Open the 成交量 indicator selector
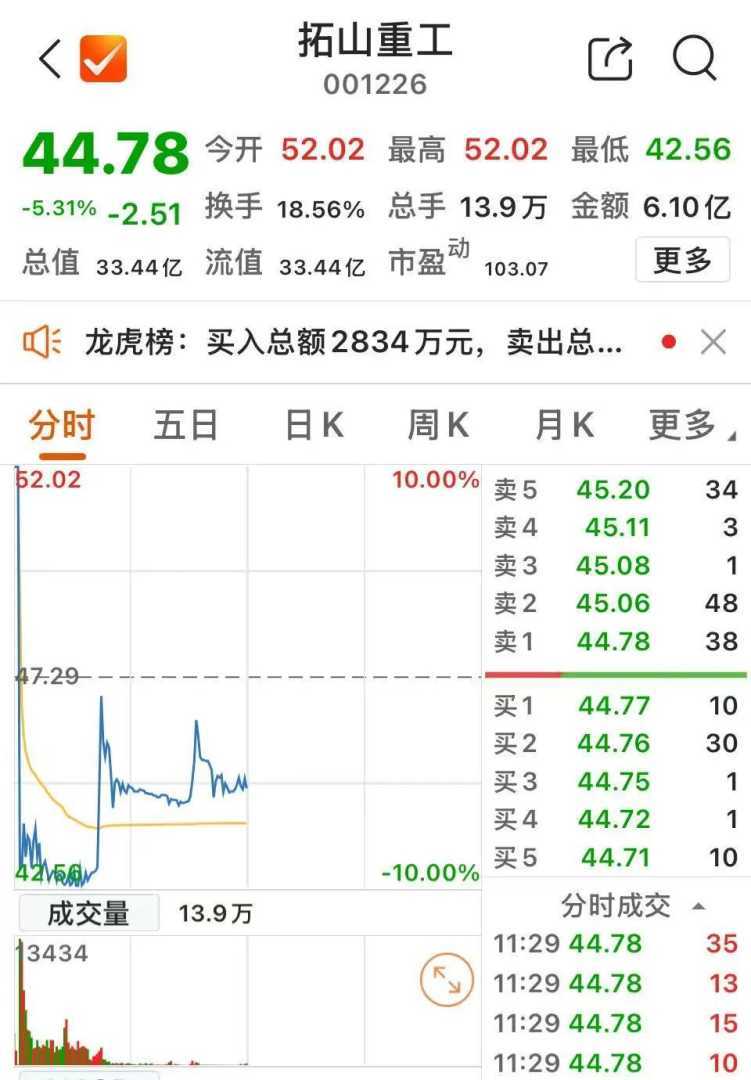The height and width of the screenshot is (1080, 751). point(88,913)
